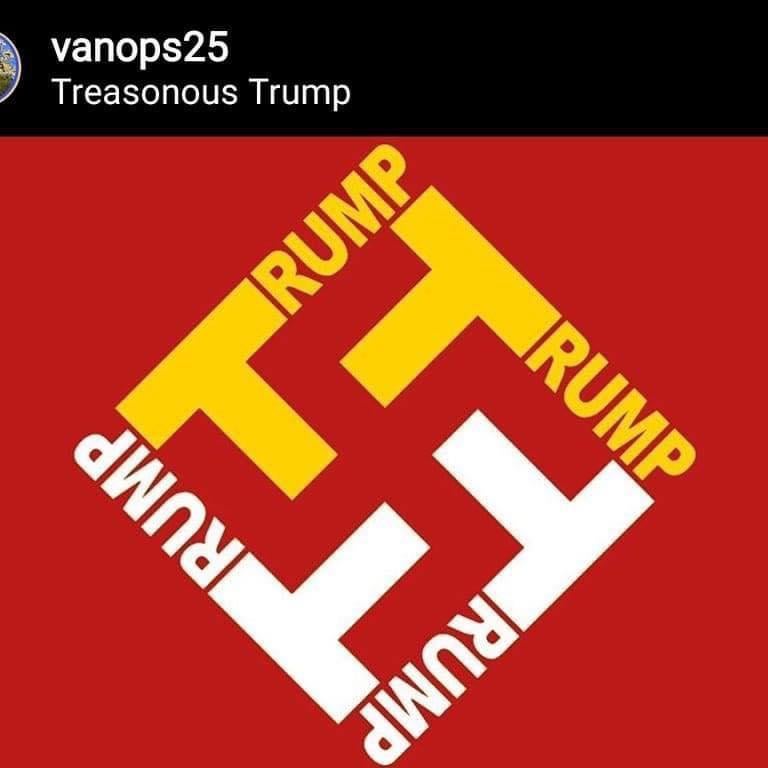Tap the vanops25 profile picture
Viewport: 768px width, 768px height.
coord(8,67)
